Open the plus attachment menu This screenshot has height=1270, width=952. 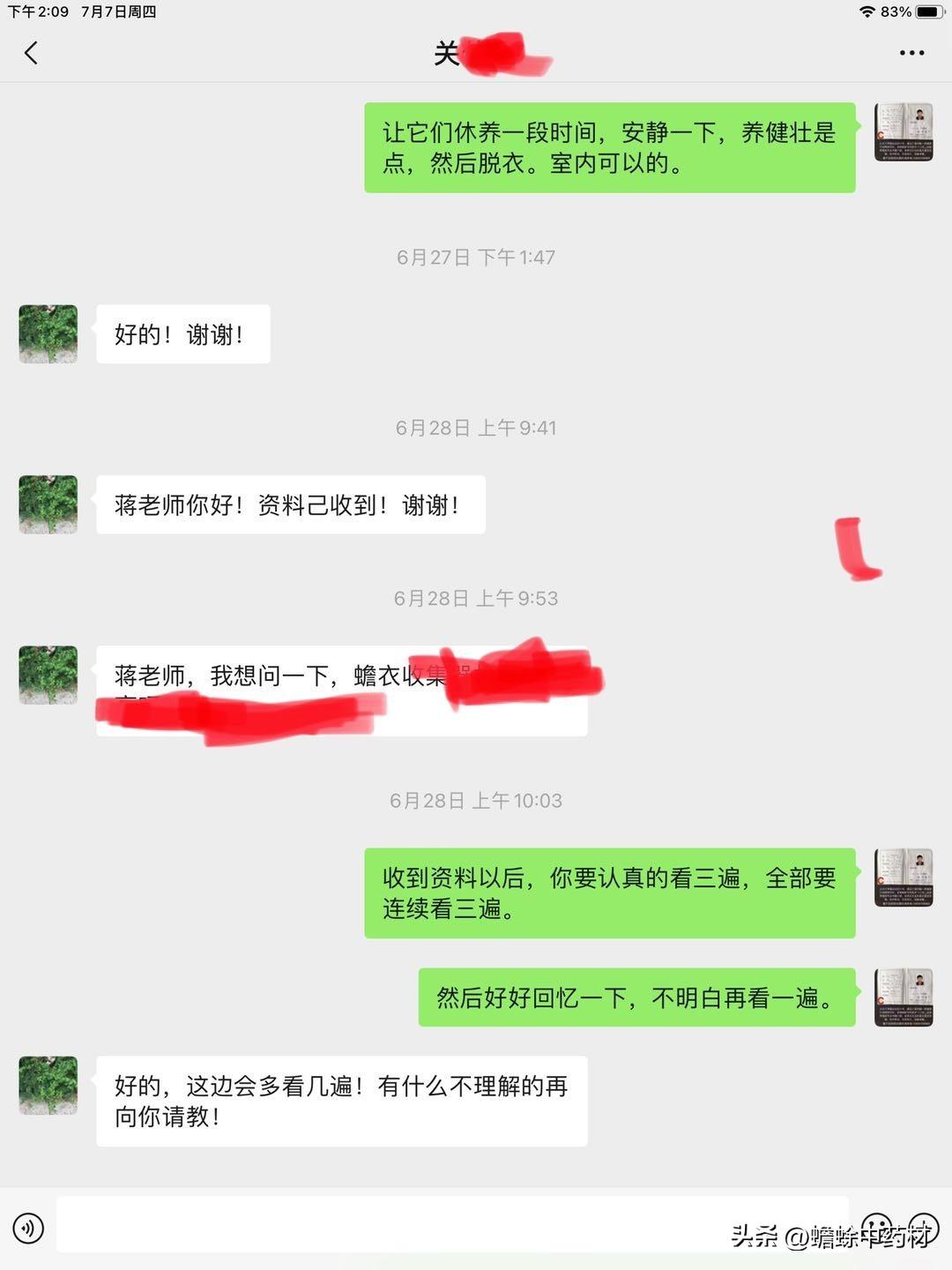[922, 1227]
